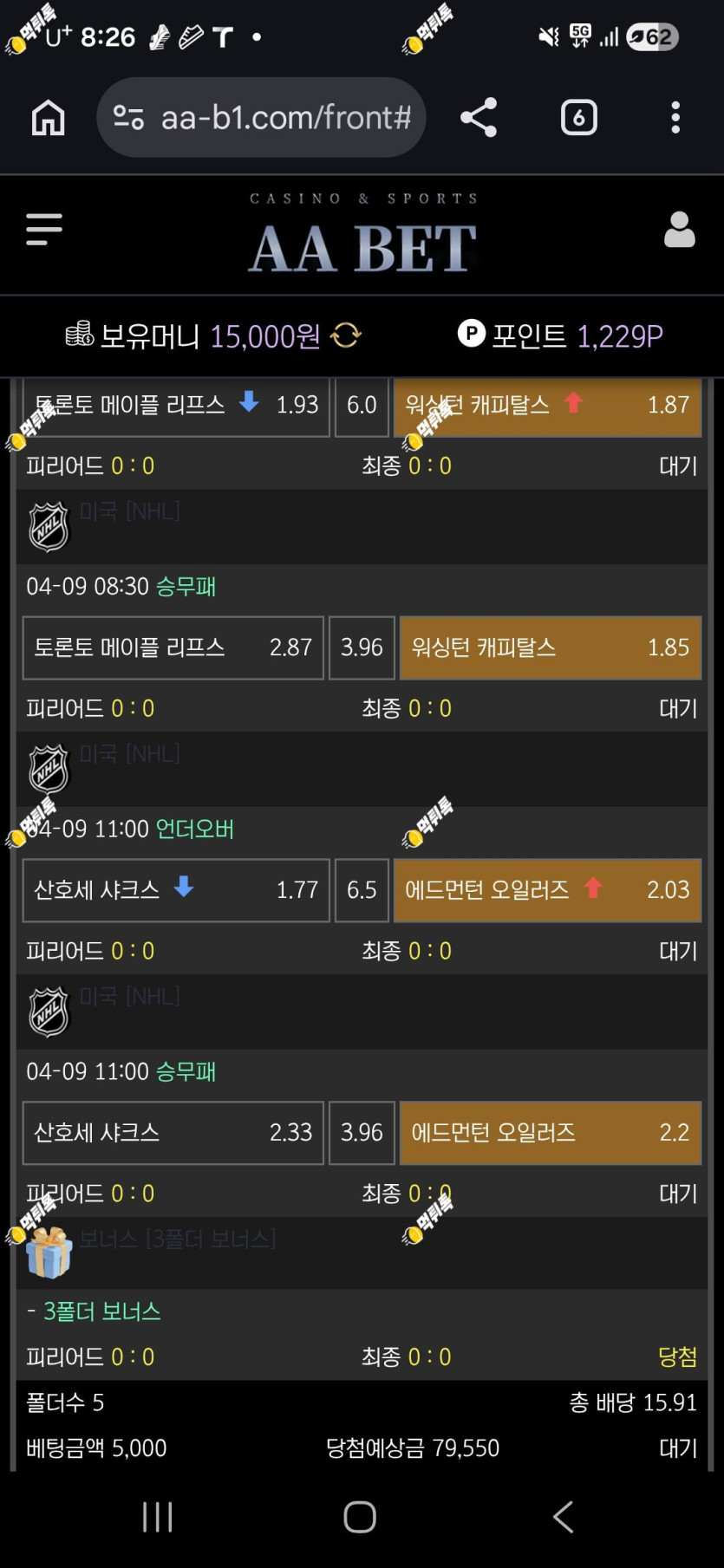Tap the aa-b1.com address bar
The width and height of the screenshot is (724, 1568).
(261, 117)
